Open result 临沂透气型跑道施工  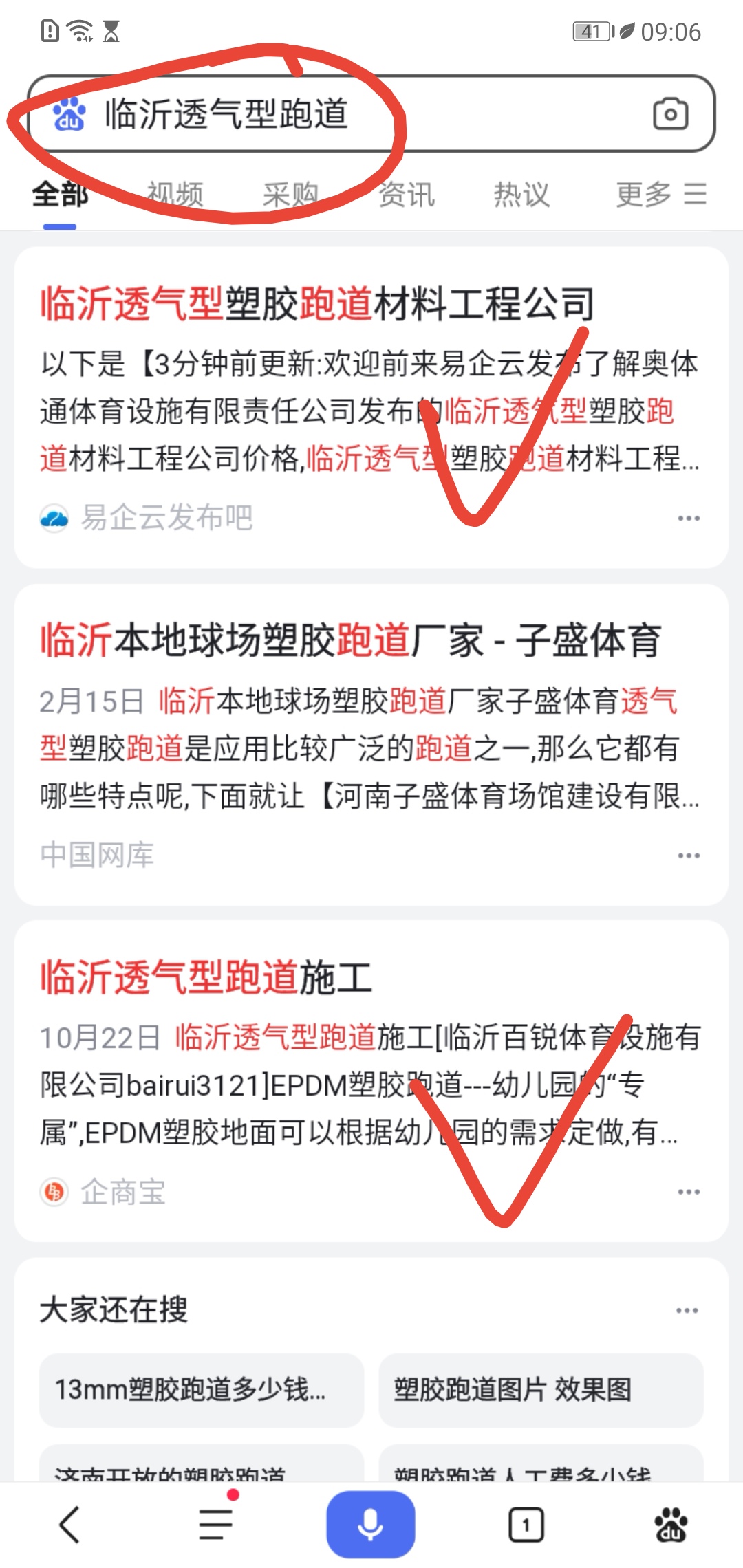[206, 977]
